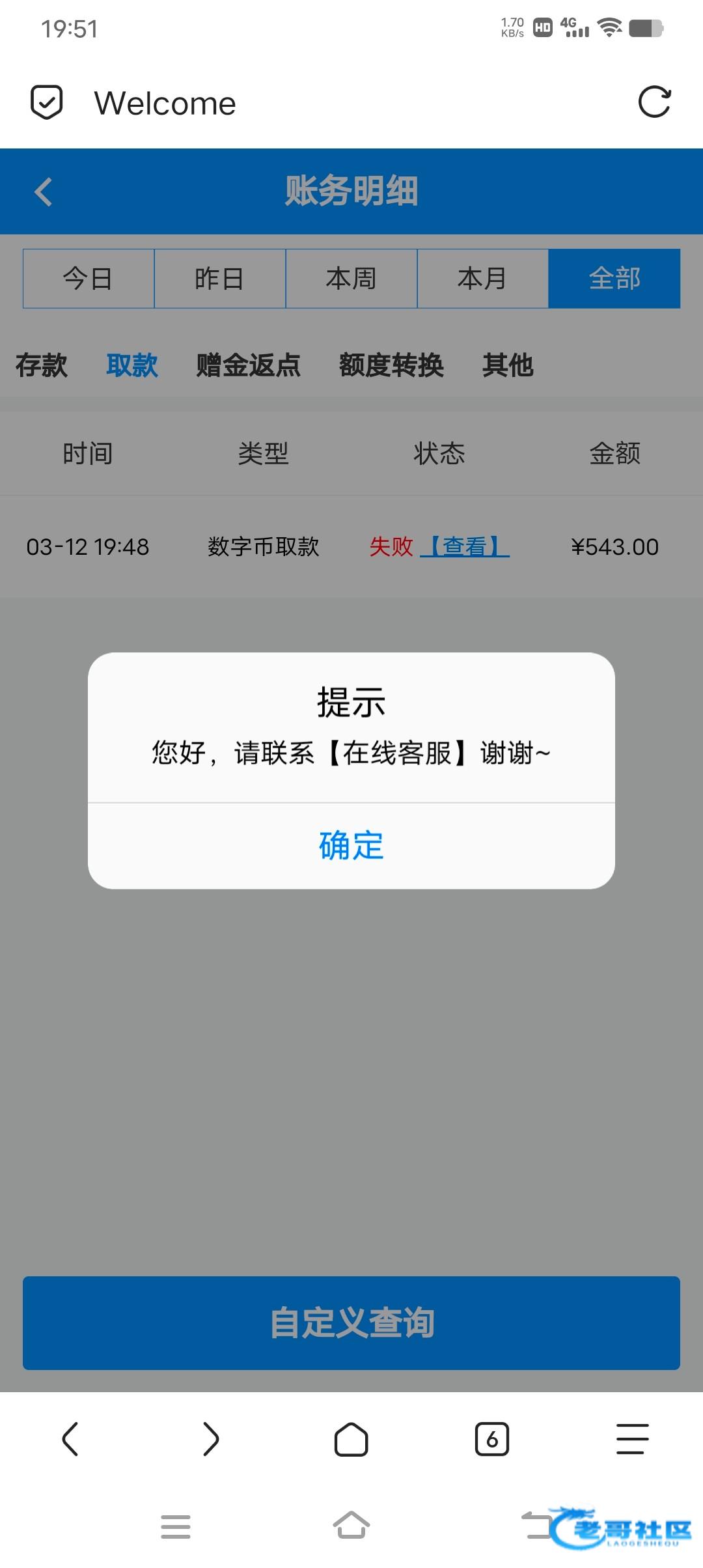Confirm the dialog with 确定
The image size is (703, 1568).
351,846
